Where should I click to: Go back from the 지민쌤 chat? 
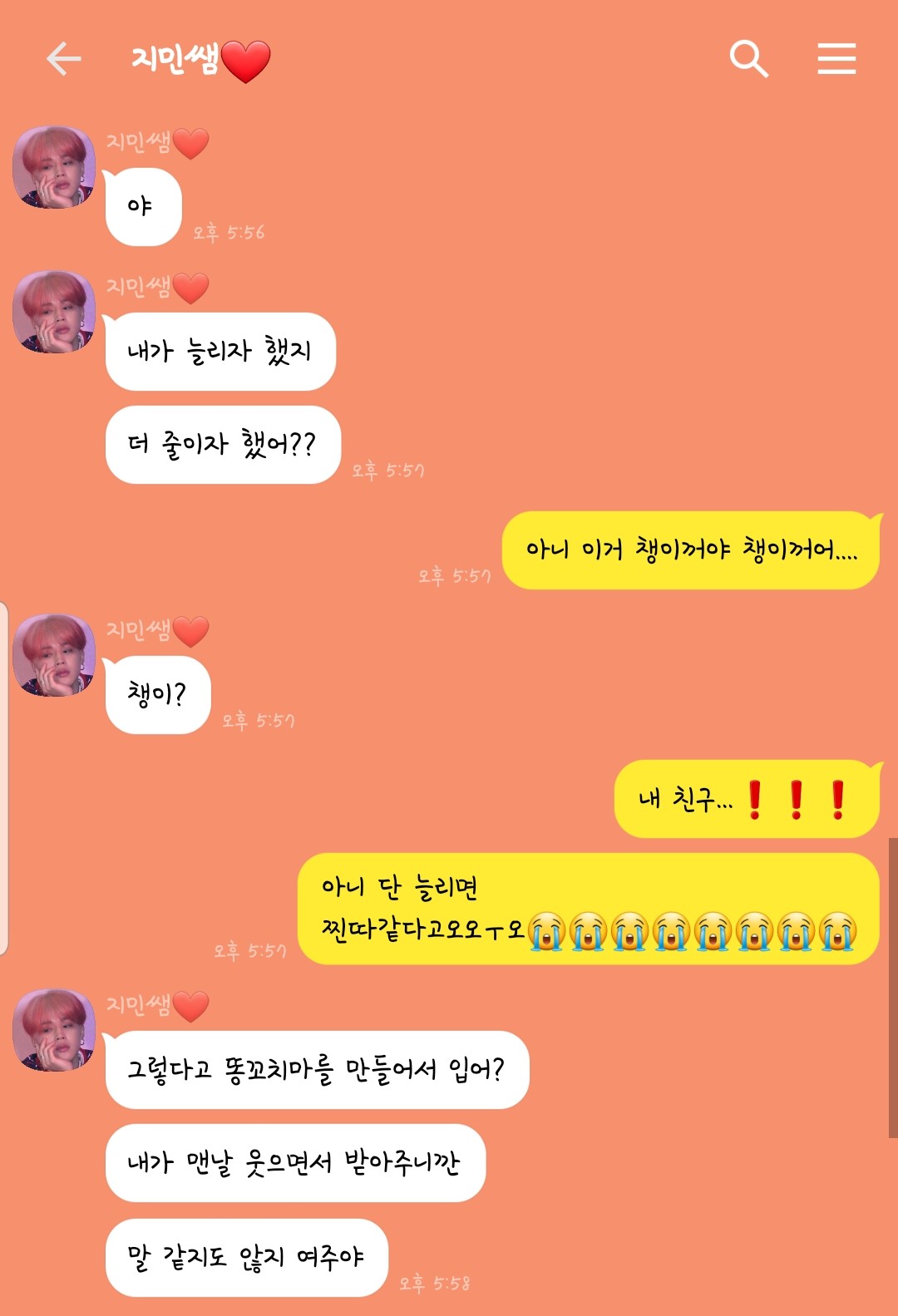[x=63, y=59]
